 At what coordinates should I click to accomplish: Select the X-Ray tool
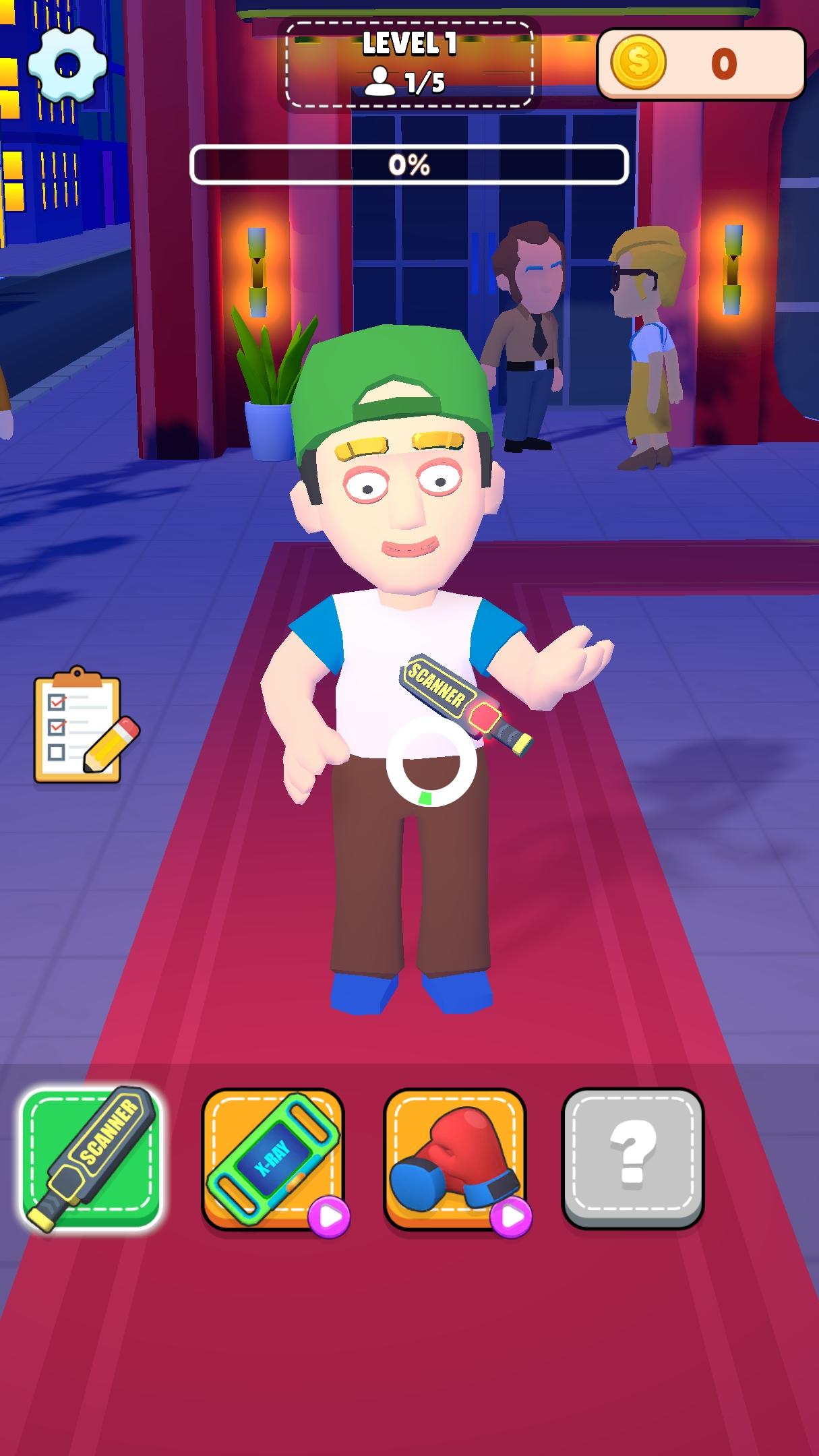tap(272, 1159)
